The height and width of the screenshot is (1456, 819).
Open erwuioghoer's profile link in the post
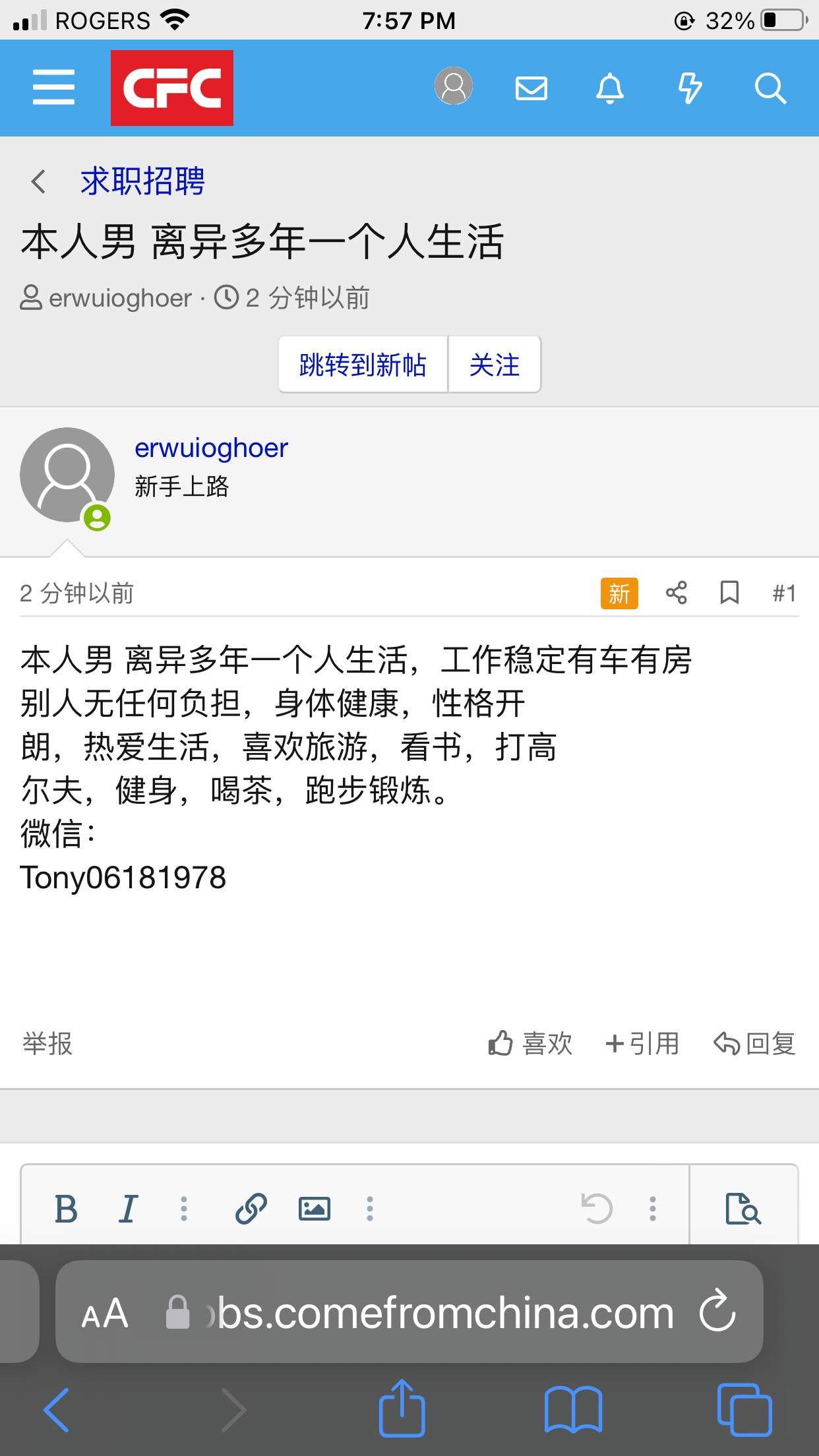pyautogui.click(x=211, y=448)
